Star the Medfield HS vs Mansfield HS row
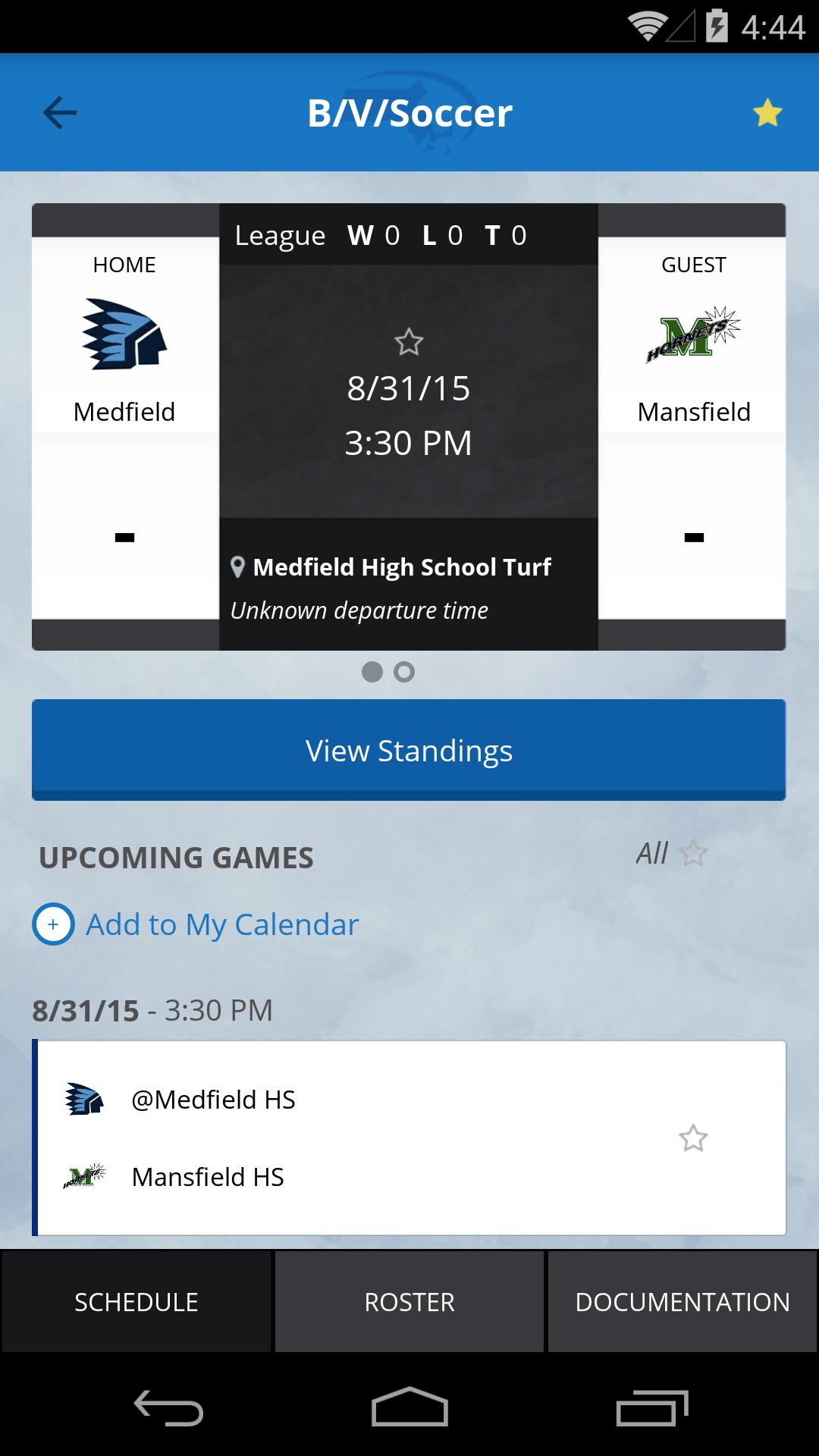 692,1138
